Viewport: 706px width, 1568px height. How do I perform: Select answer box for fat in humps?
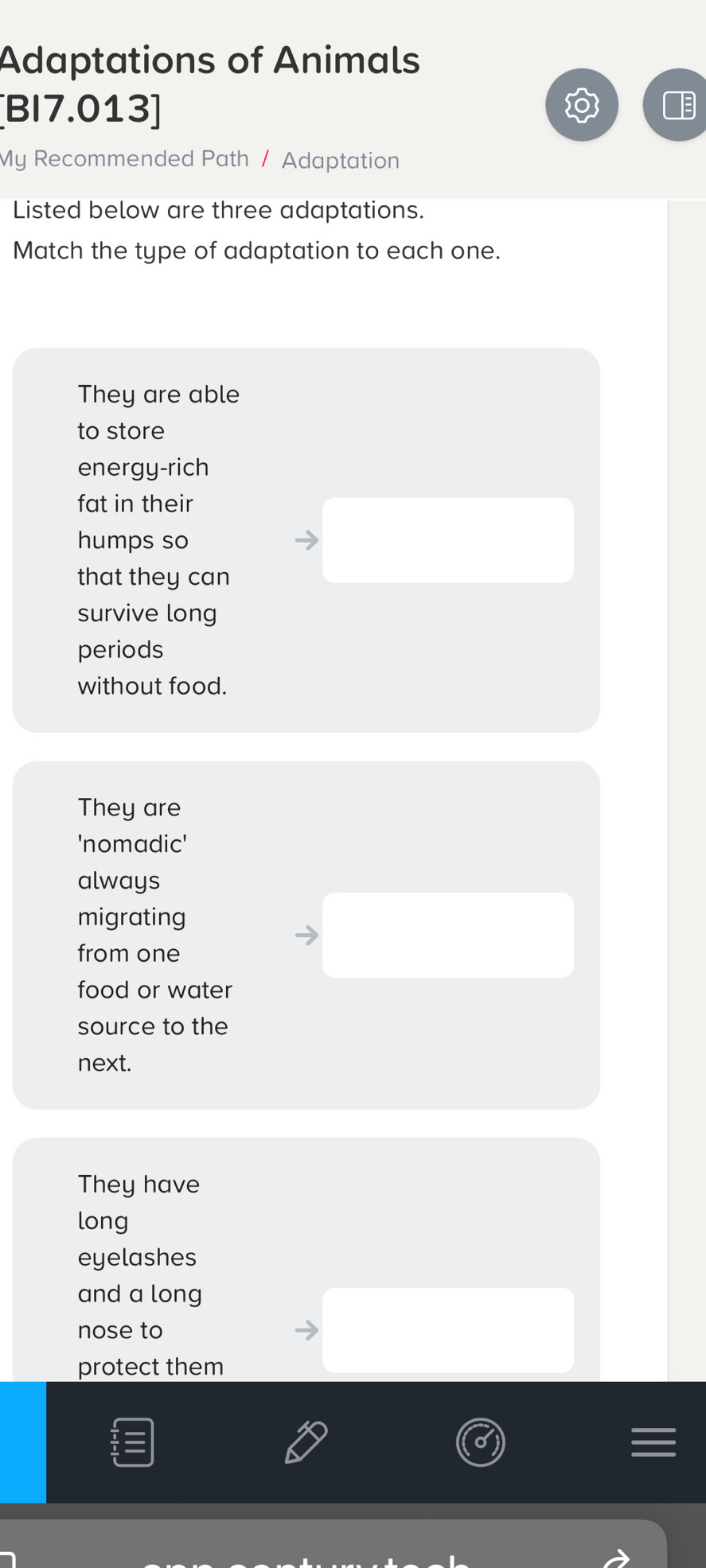pyautogui.click(x=448, y=540)
